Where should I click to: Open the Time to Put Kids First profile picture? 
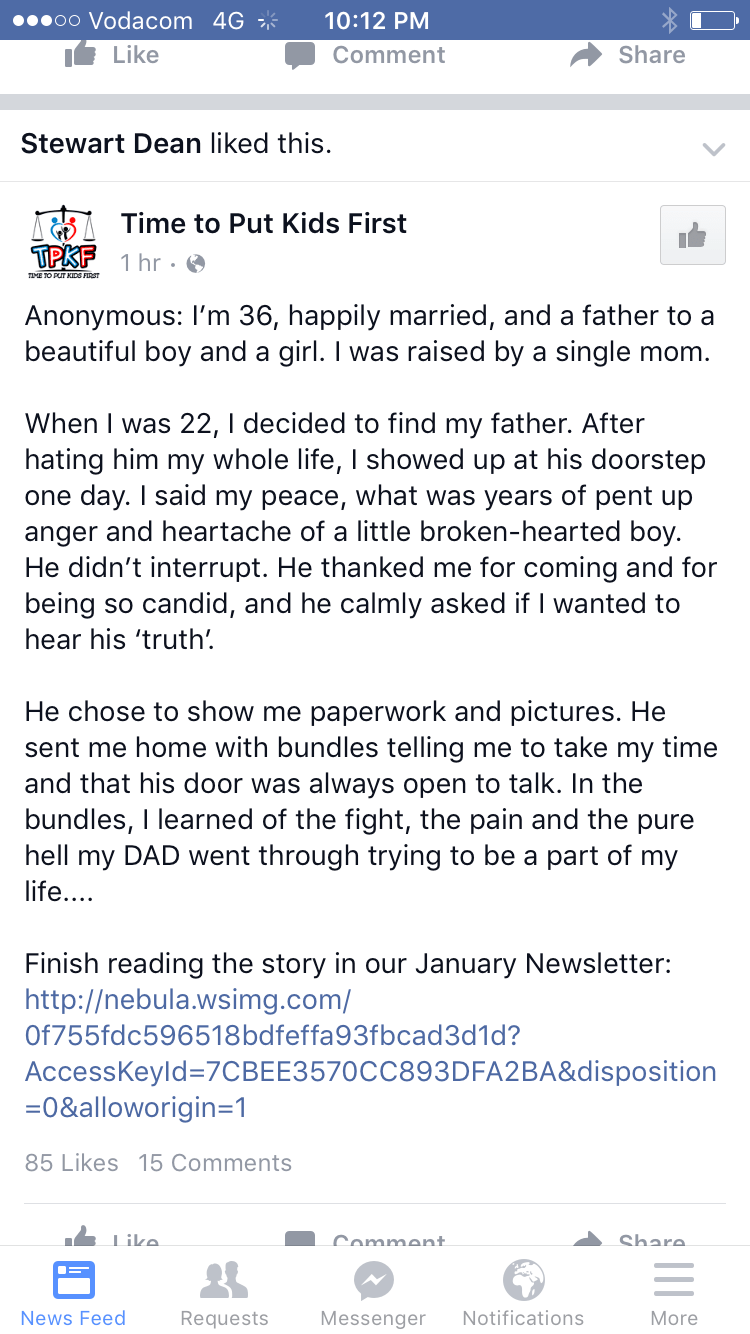64,242
